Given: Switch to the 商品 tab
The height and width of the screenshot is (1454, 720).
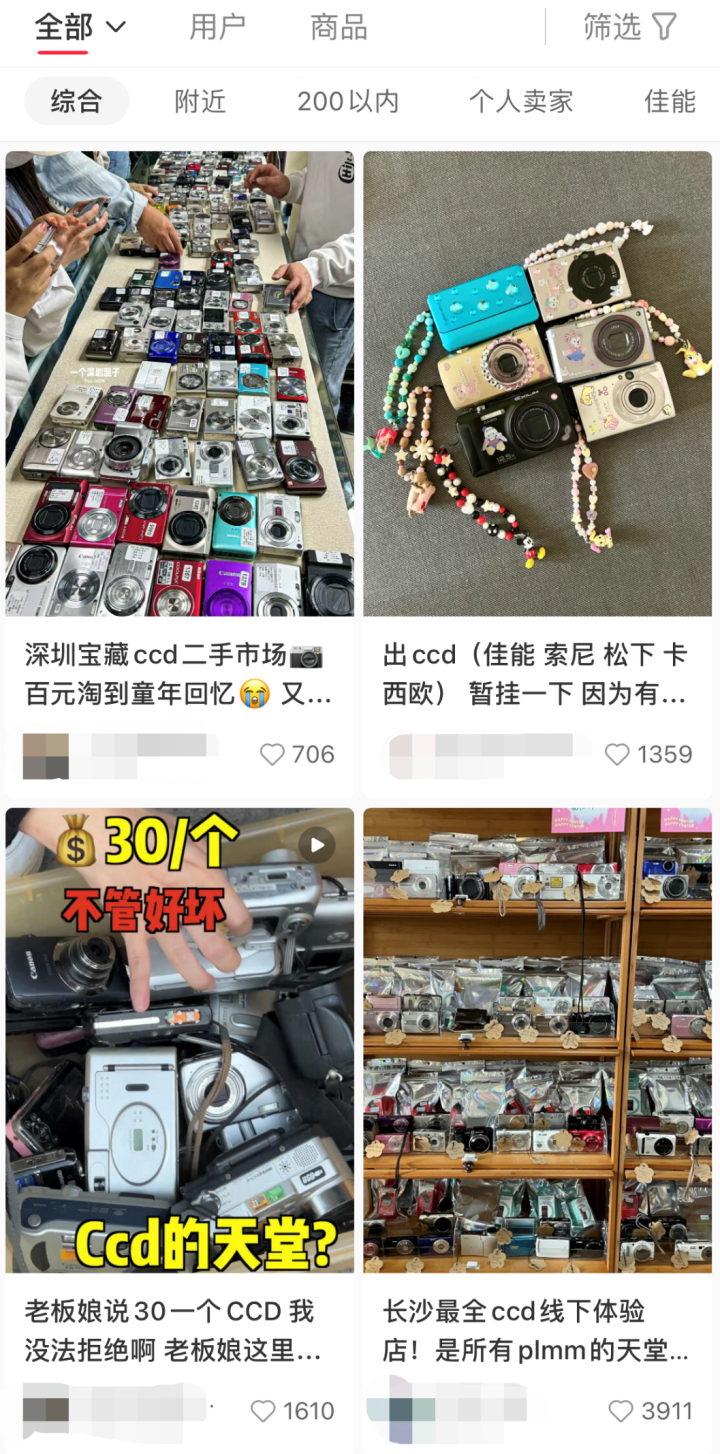Looking at the screenshot, I should [339, 28].
